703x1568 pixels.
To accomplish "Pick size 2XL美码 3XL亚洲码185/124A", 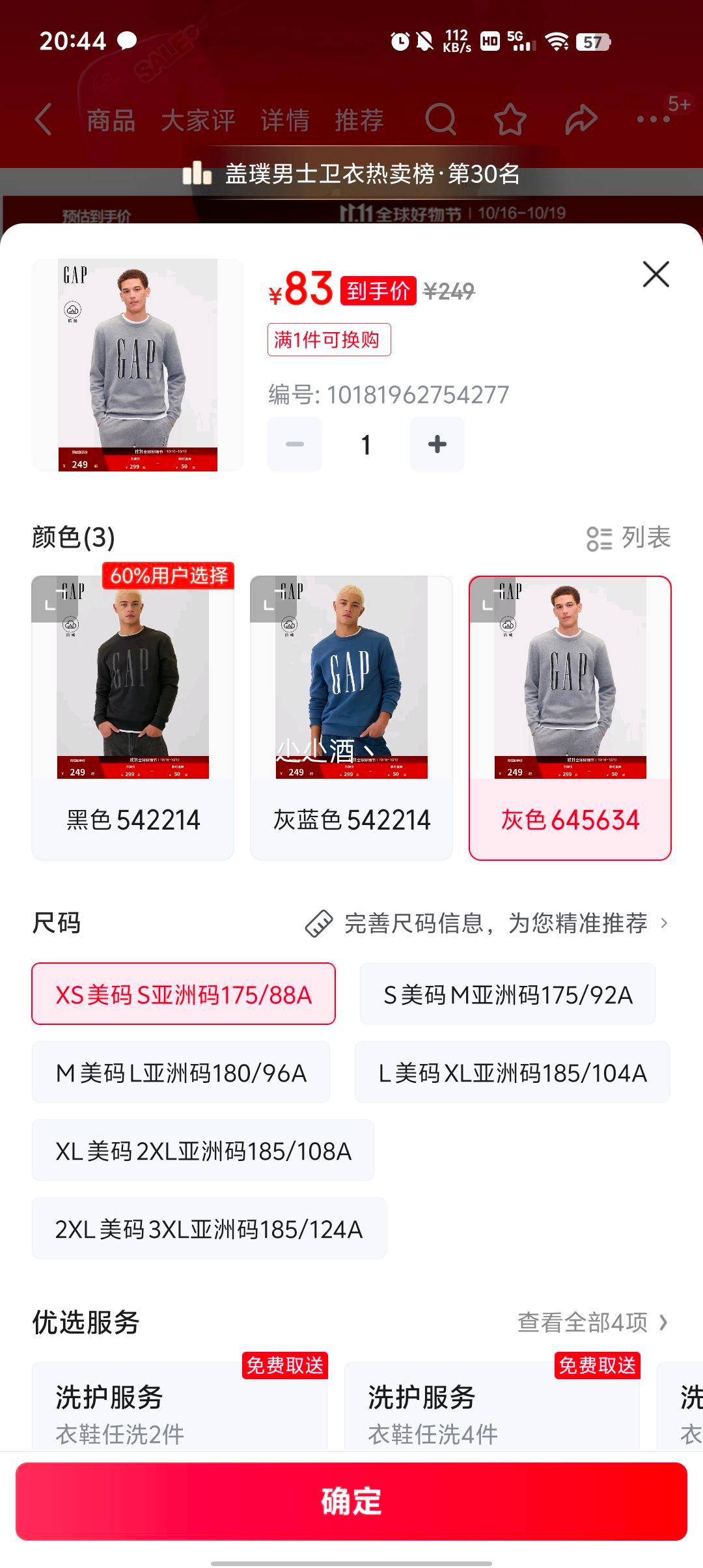I will 209,1229.
